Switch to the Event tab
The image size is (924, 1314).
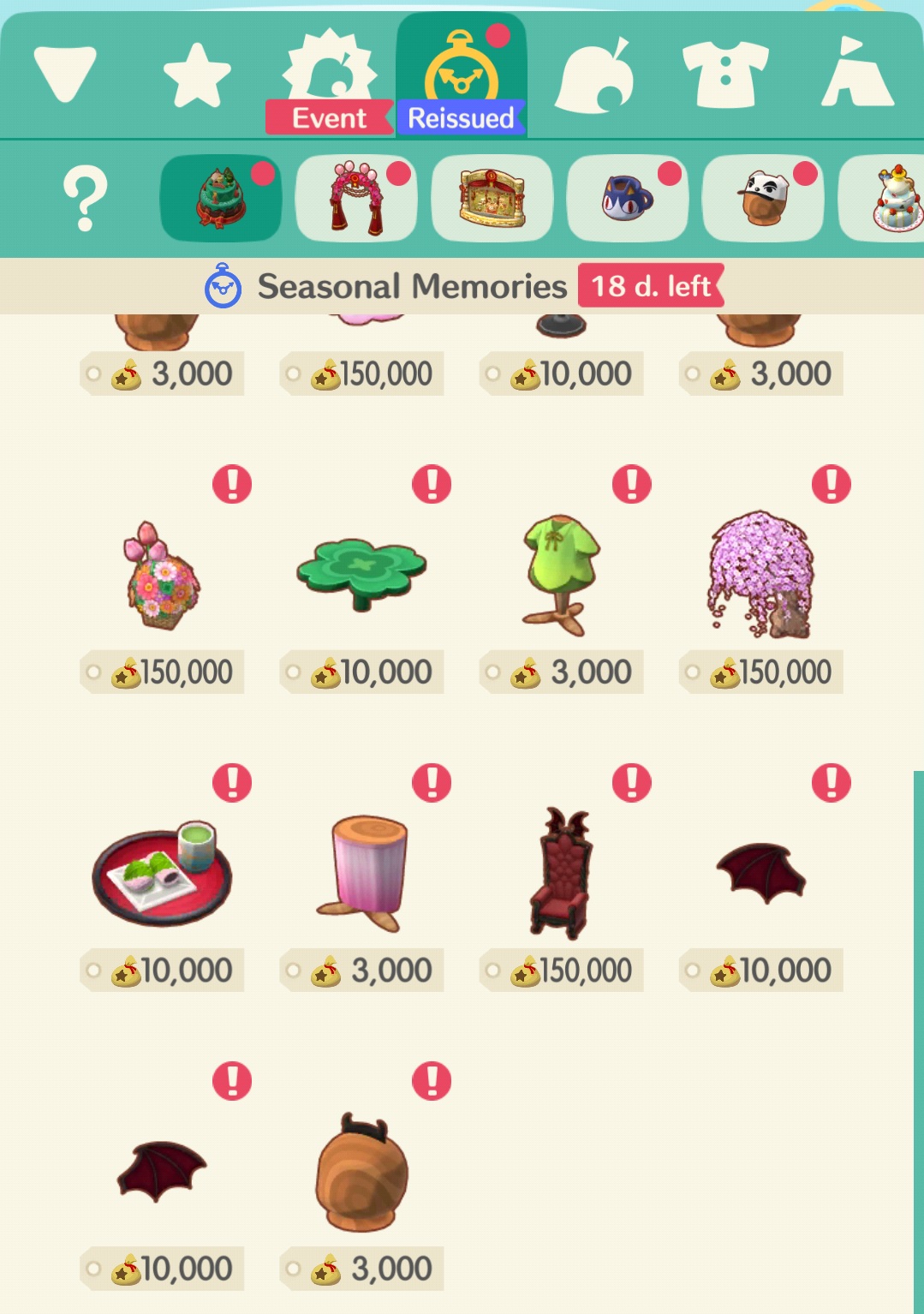[331, 118]
